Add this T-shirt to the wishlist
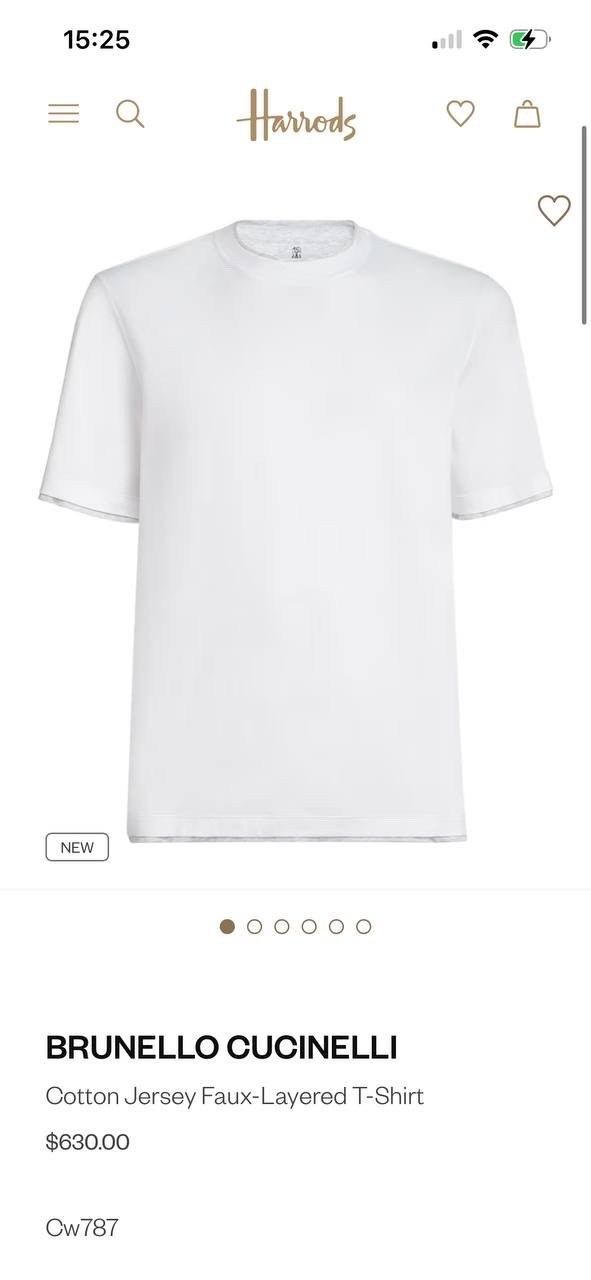Screen dimensions: 591x1280 [554, 210]
